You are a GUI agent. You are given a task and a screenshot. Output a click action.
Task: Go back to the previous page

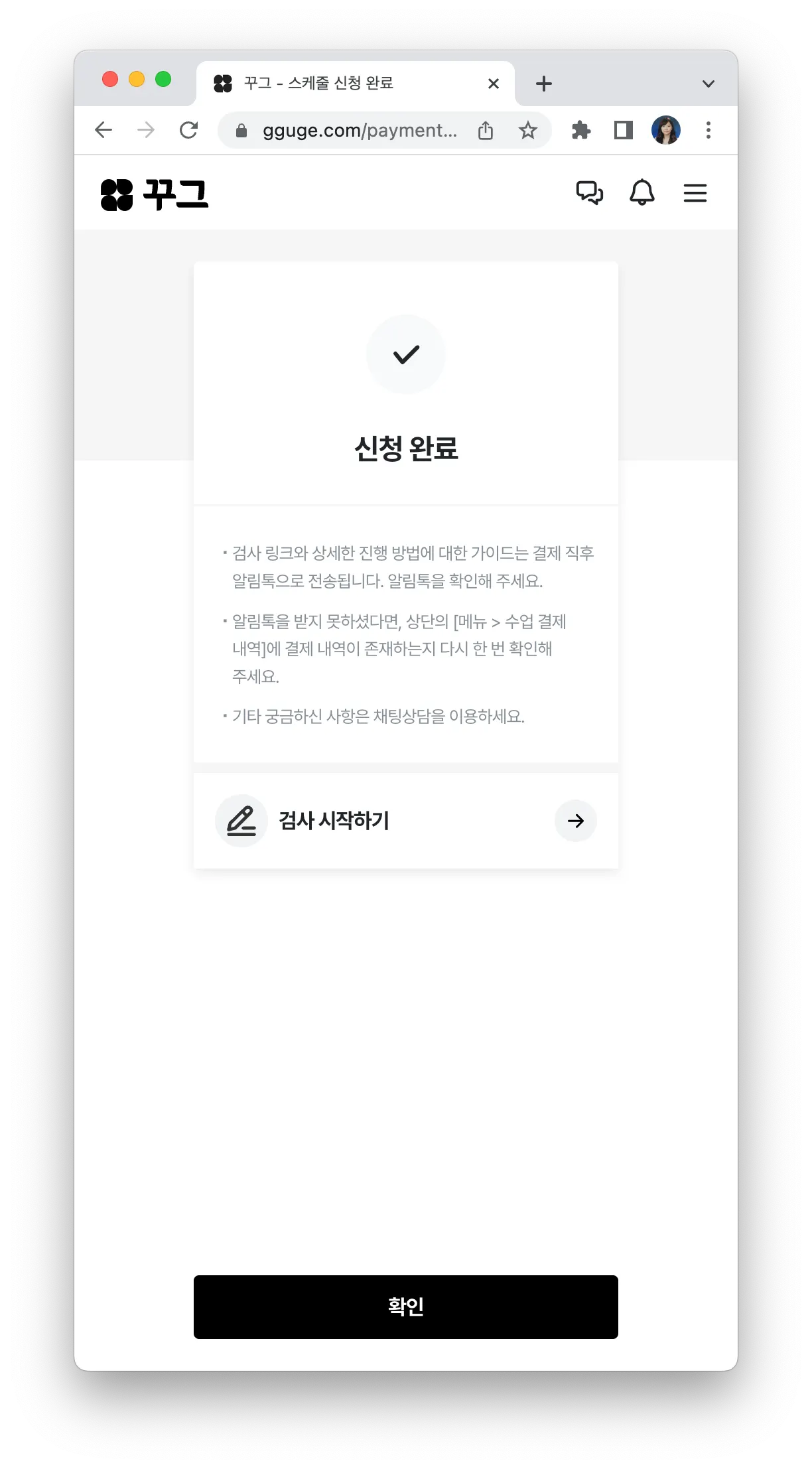click(103, 130)
